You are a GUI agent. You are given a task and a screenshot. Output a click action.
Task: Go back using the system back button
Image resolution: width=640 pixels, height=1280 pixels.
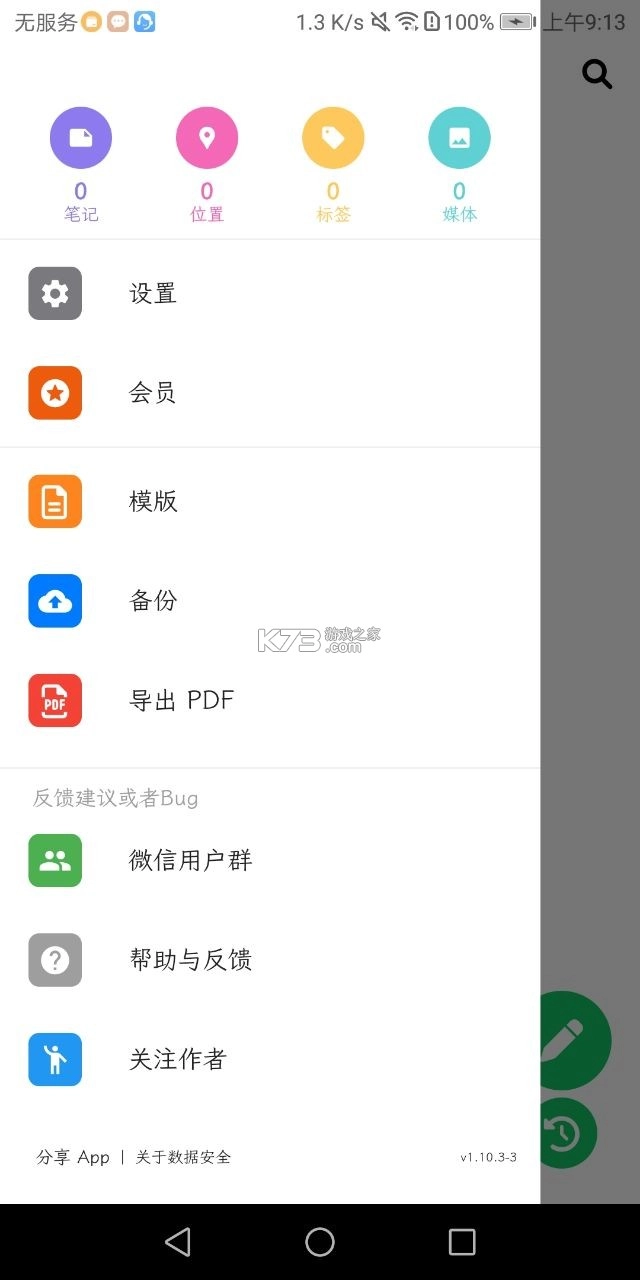178,1242
